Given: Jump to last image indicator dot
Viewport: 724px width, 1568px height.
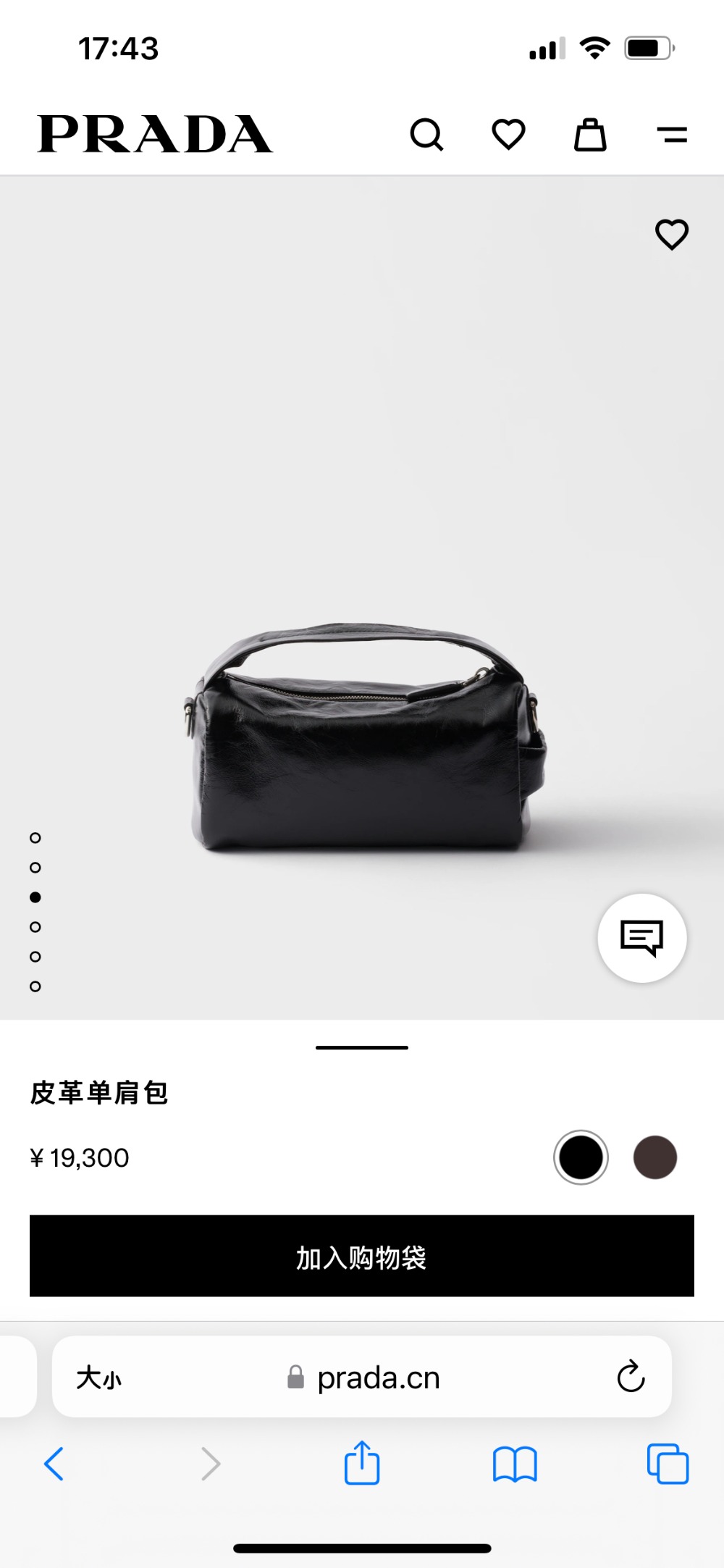Looking at the screenshot, I should (35, 986).
